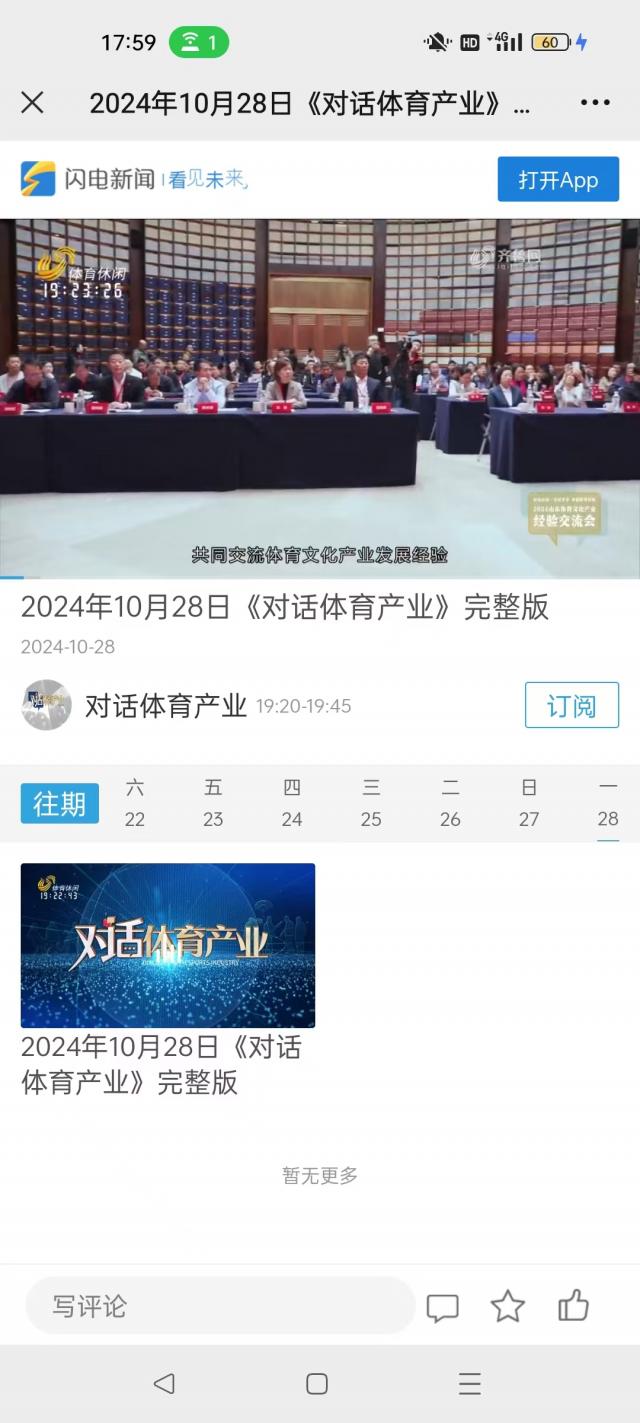
Task: Close the page with the X icon
Action: 32,102
